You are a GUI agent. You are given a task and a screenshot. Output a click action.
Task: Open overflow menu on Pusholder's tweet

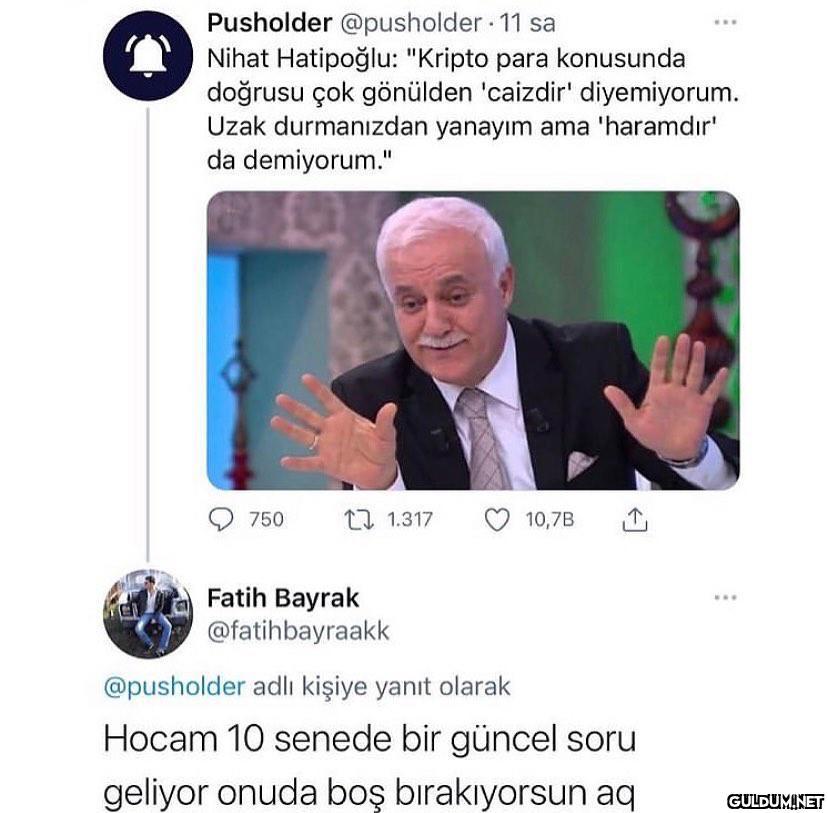[724, 23]
